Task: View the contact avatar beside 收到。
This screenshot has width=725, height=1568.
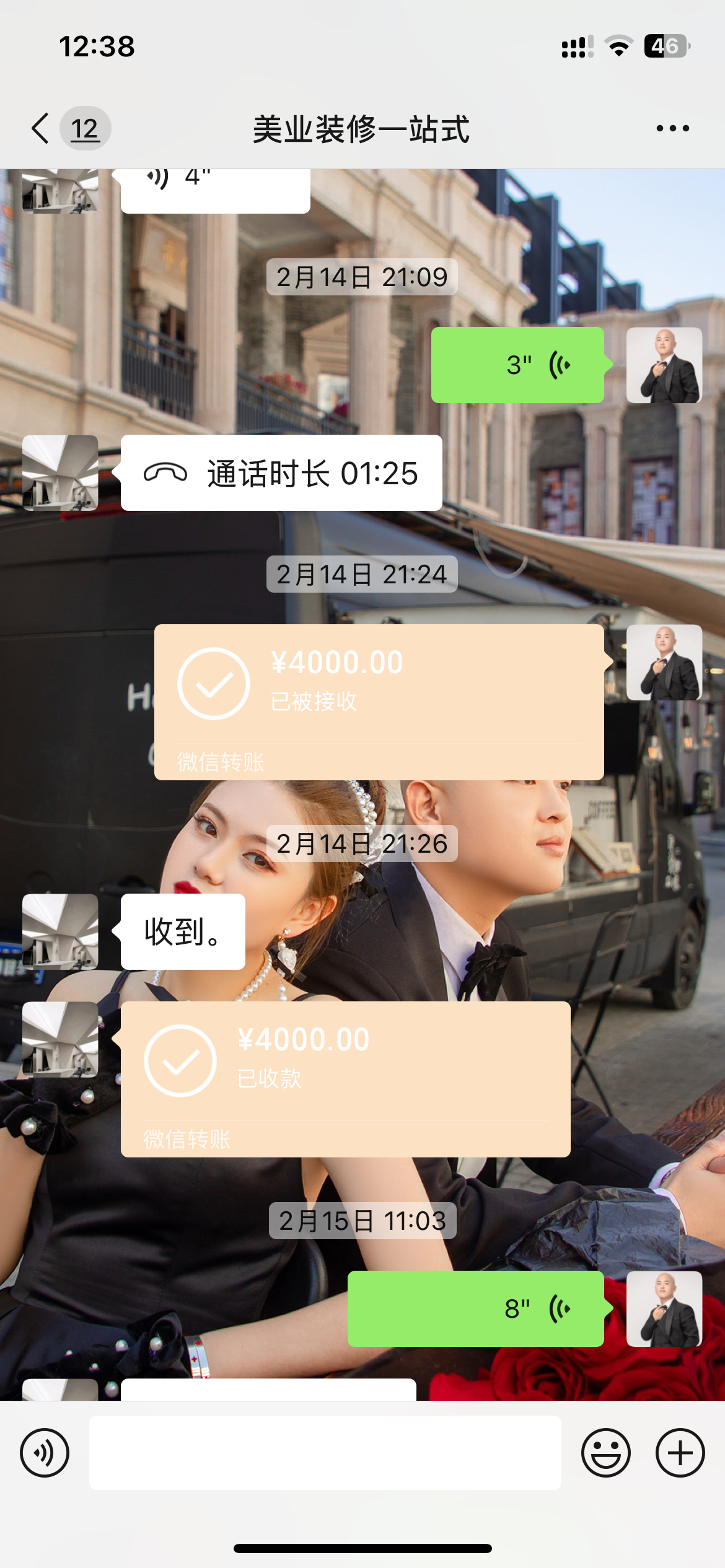Action: [x=60, y=931]
